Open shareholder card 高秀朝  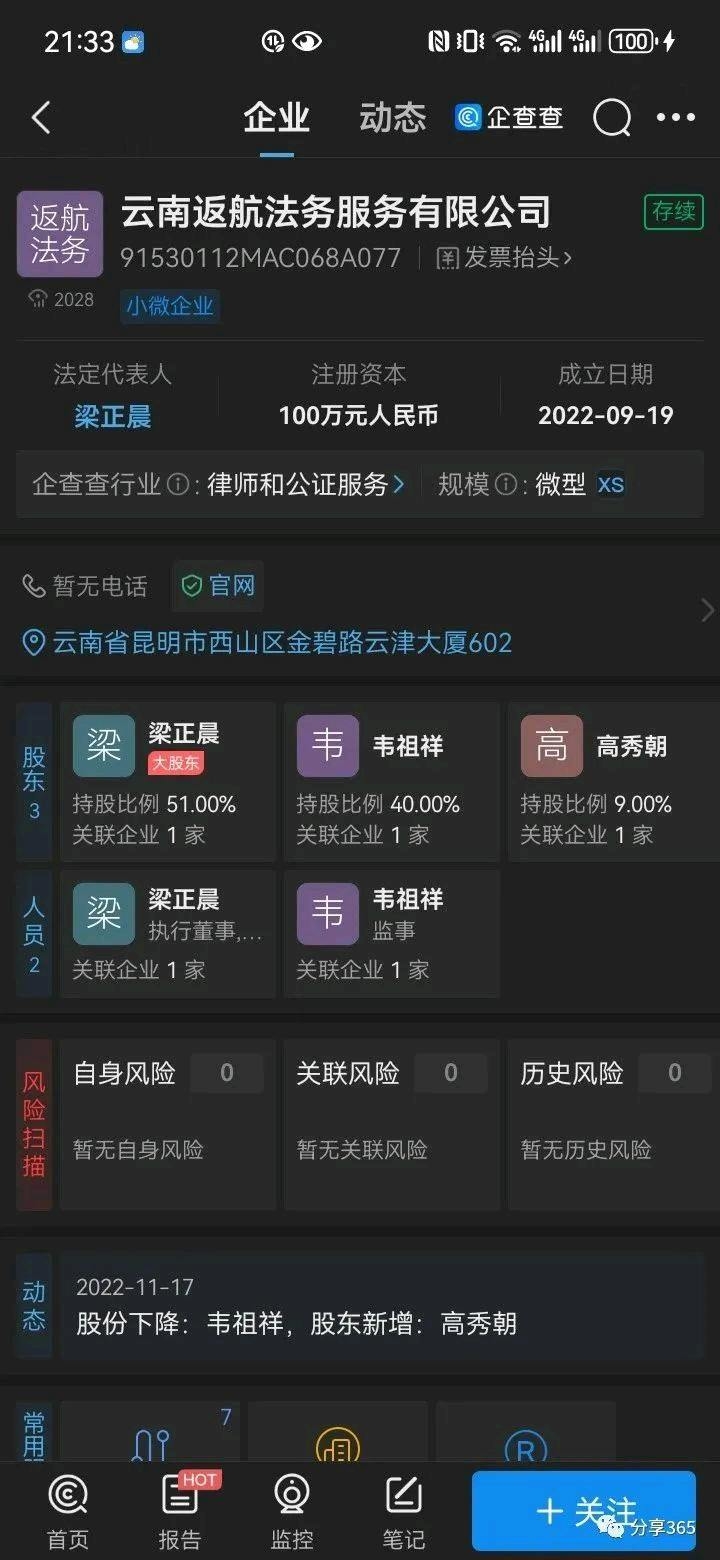coord(614,782)
